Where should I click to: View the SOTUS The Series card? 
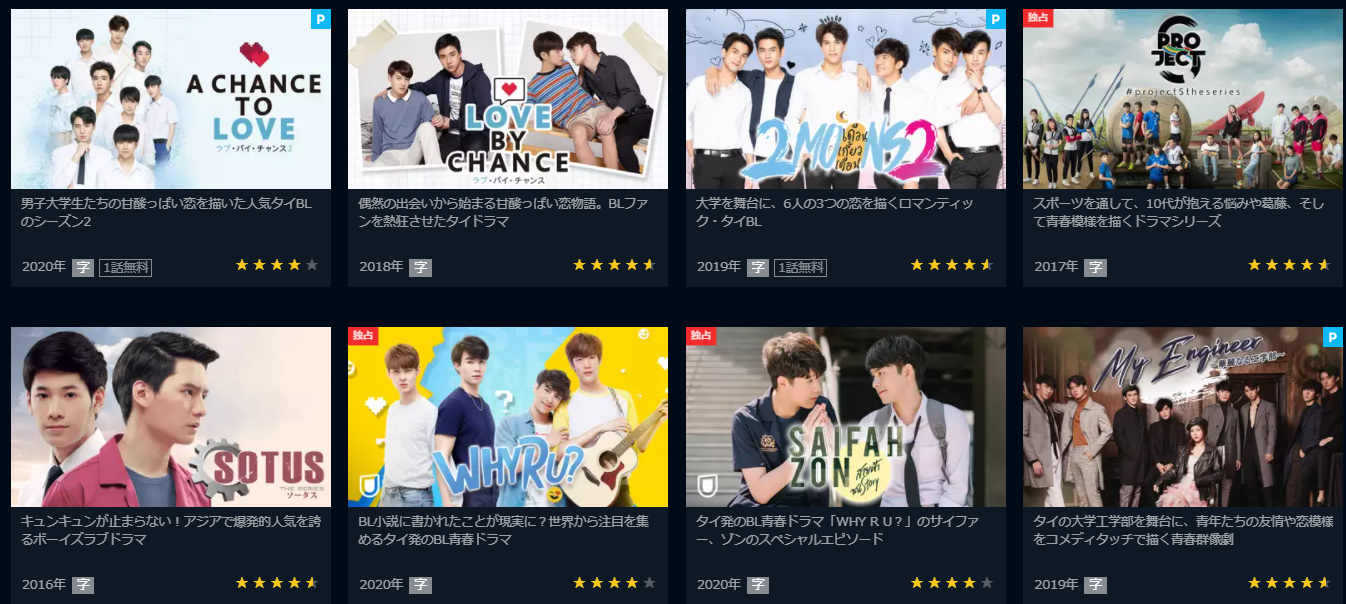[x=170, y=417]
